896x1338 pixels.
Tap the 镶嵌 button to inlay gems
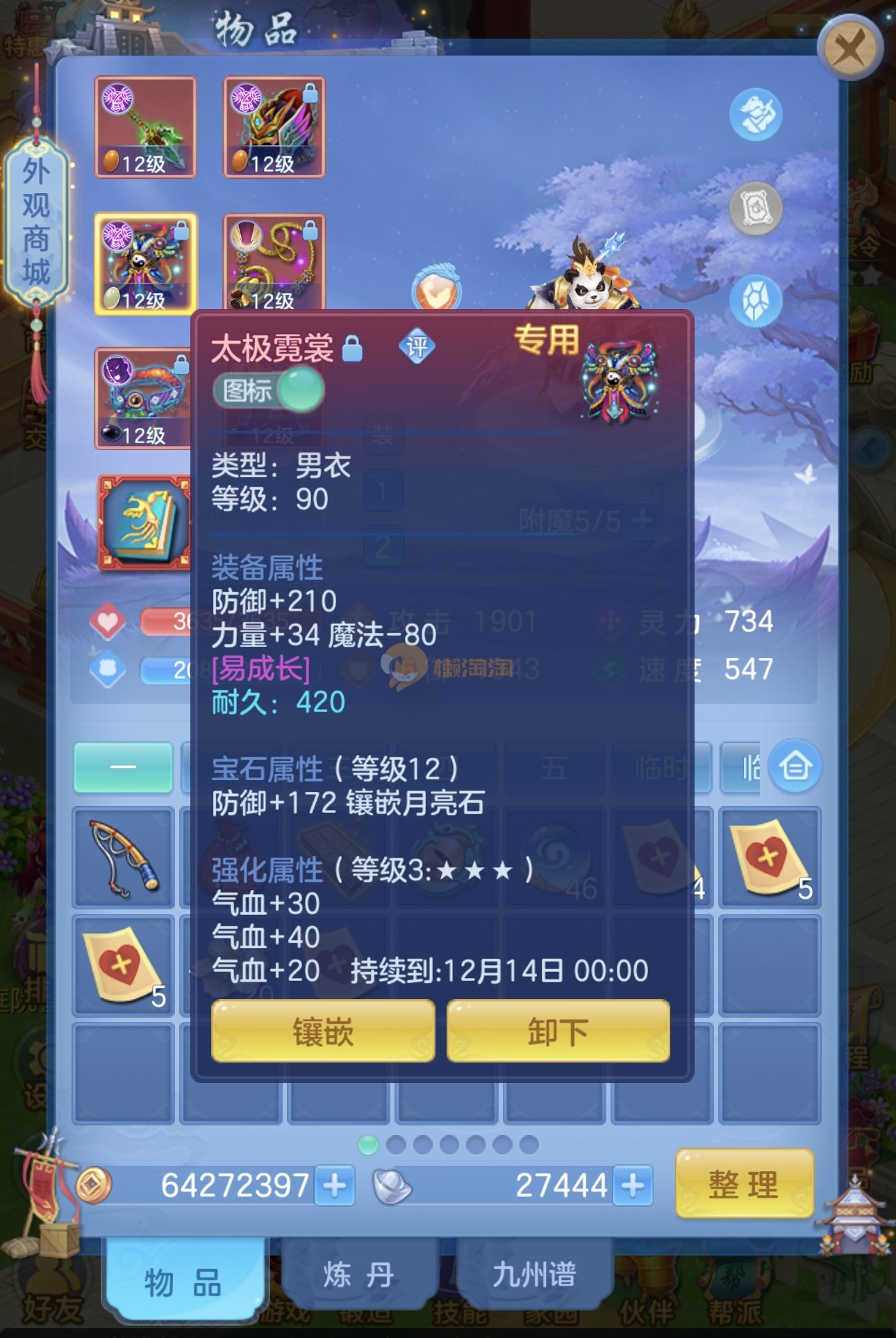[323, 1032]
